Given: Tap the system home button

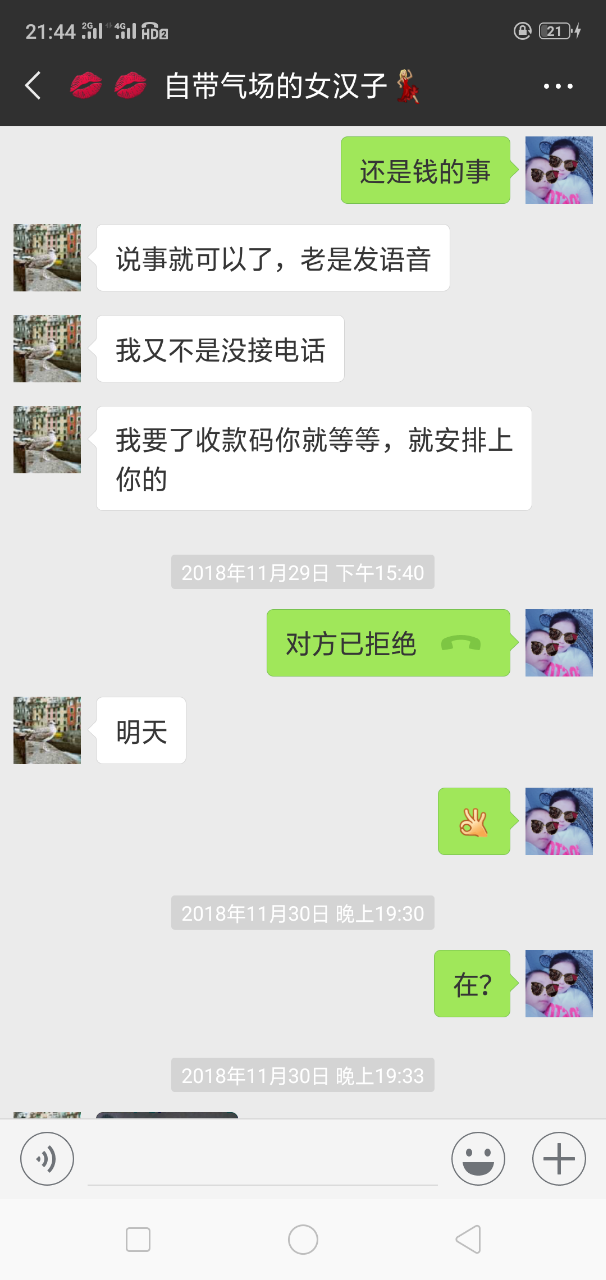Looking at the screenshot, I should (303, 1240).
